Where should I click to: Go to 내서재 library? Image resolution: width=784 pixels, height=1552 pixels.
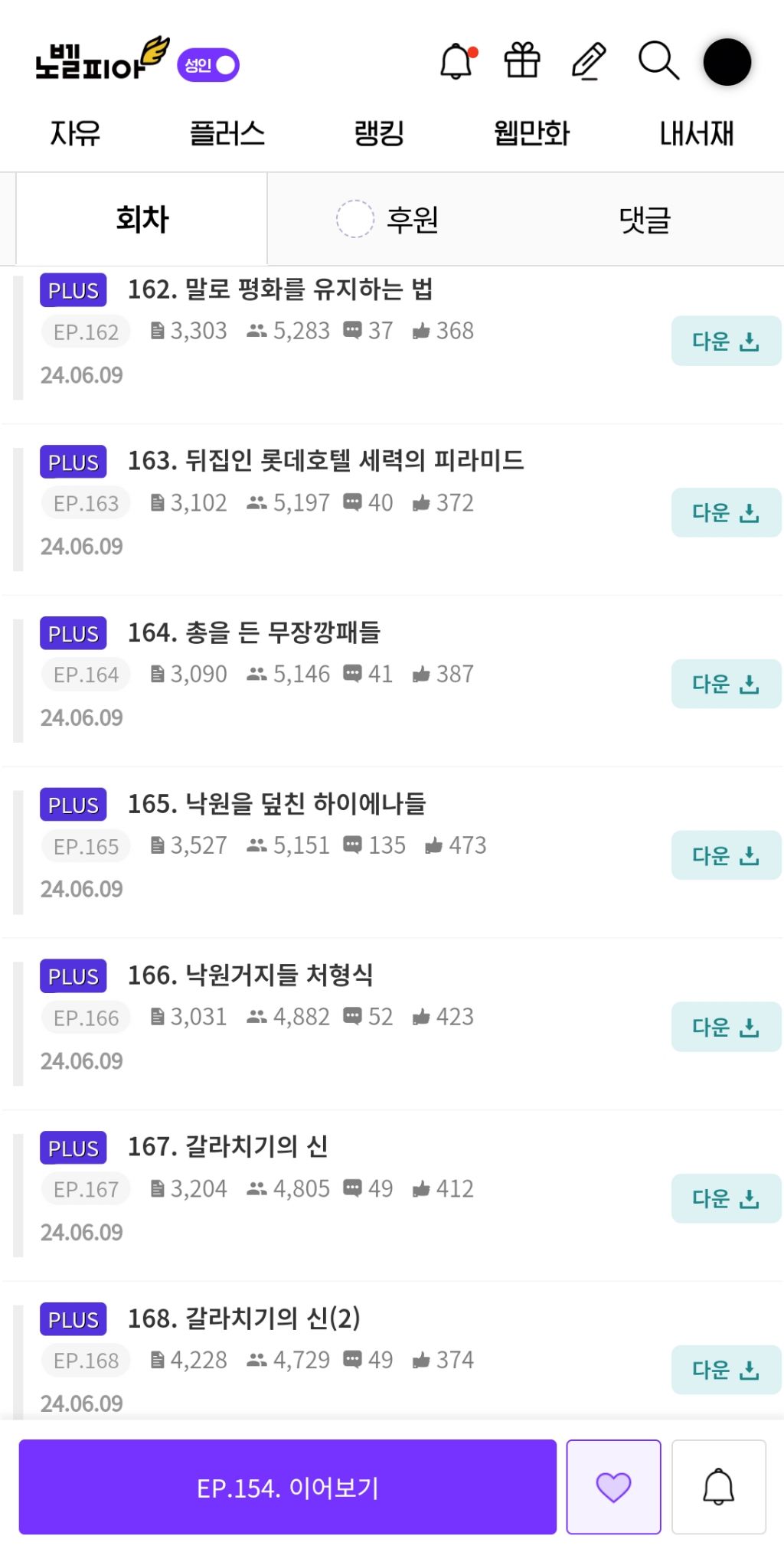coord(697,133)
